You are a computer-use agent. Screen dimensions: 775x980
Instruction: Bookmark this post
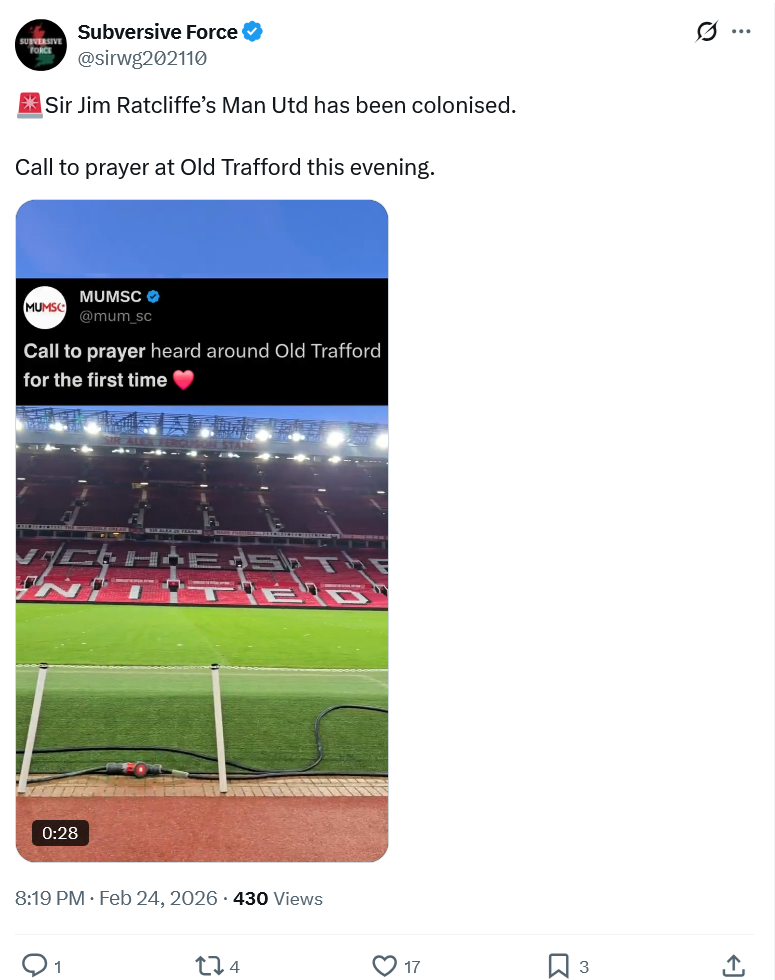559,965
